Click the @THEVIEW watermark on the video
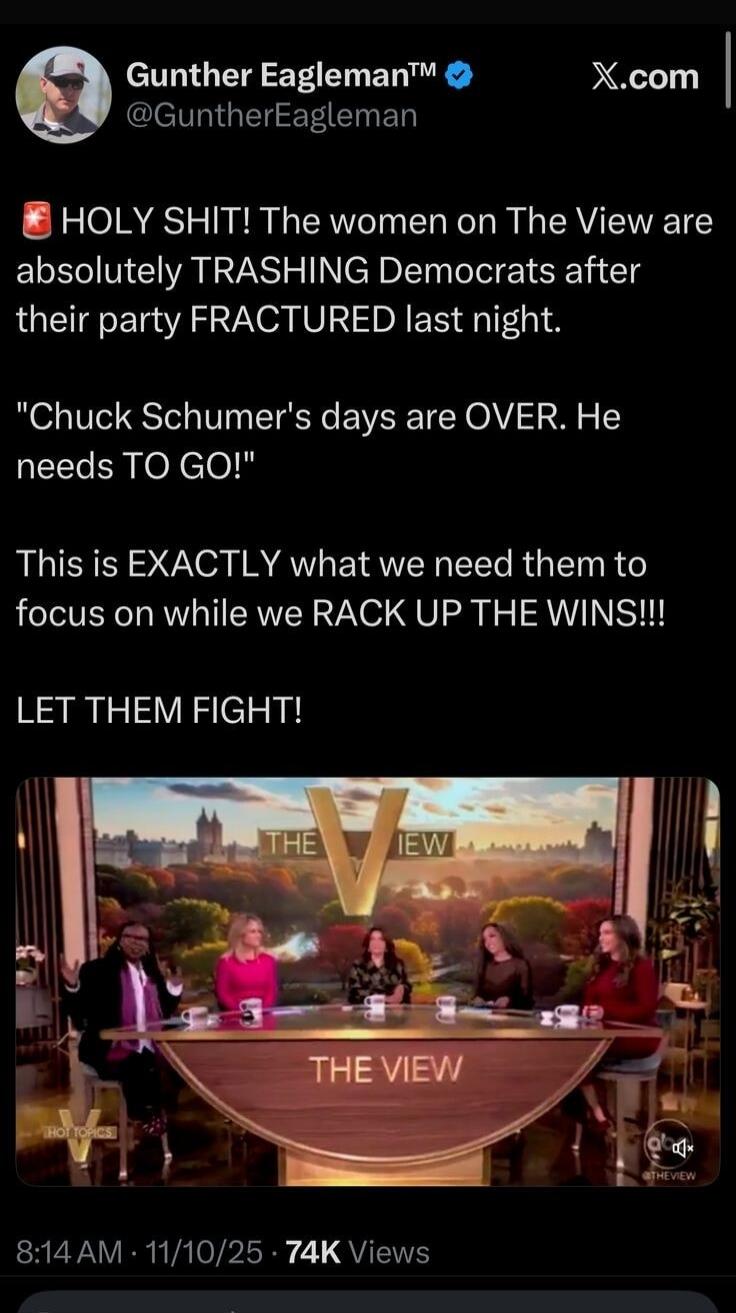 pos(668,1175)
